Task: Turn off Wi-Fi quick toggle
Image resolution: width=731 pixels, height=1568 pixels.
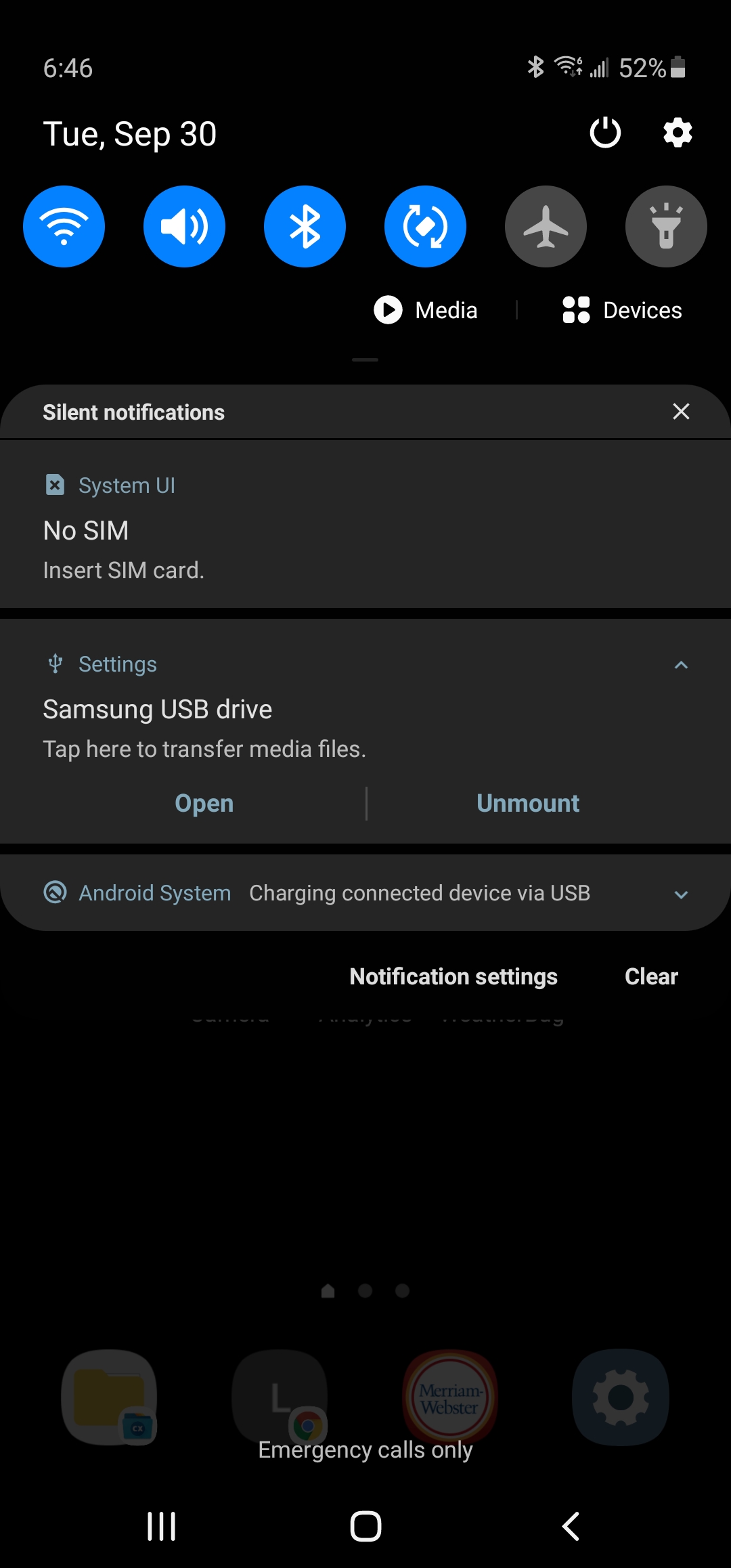Action: [x=64, y=227]
